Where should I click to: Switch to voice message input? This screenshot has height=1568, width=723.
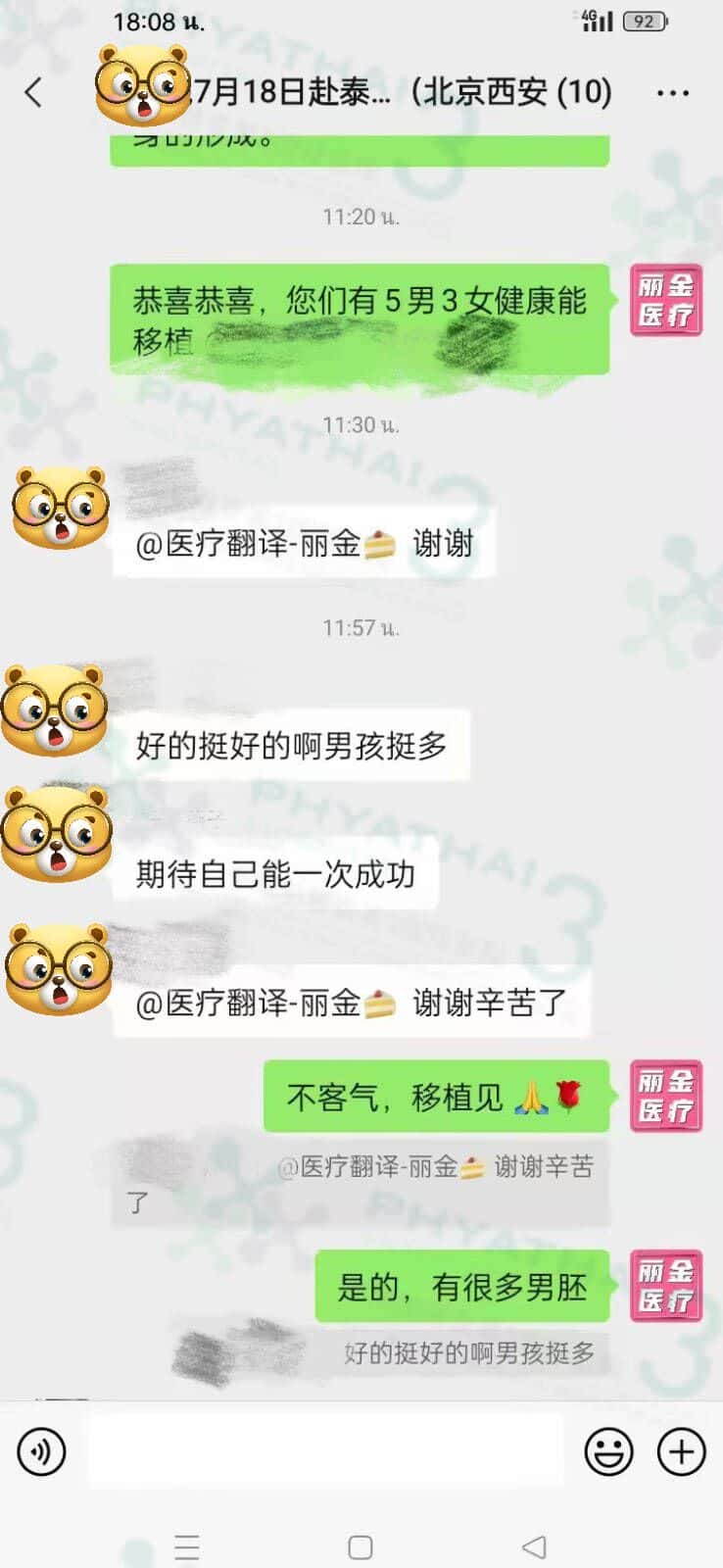tap(41, 1451)
